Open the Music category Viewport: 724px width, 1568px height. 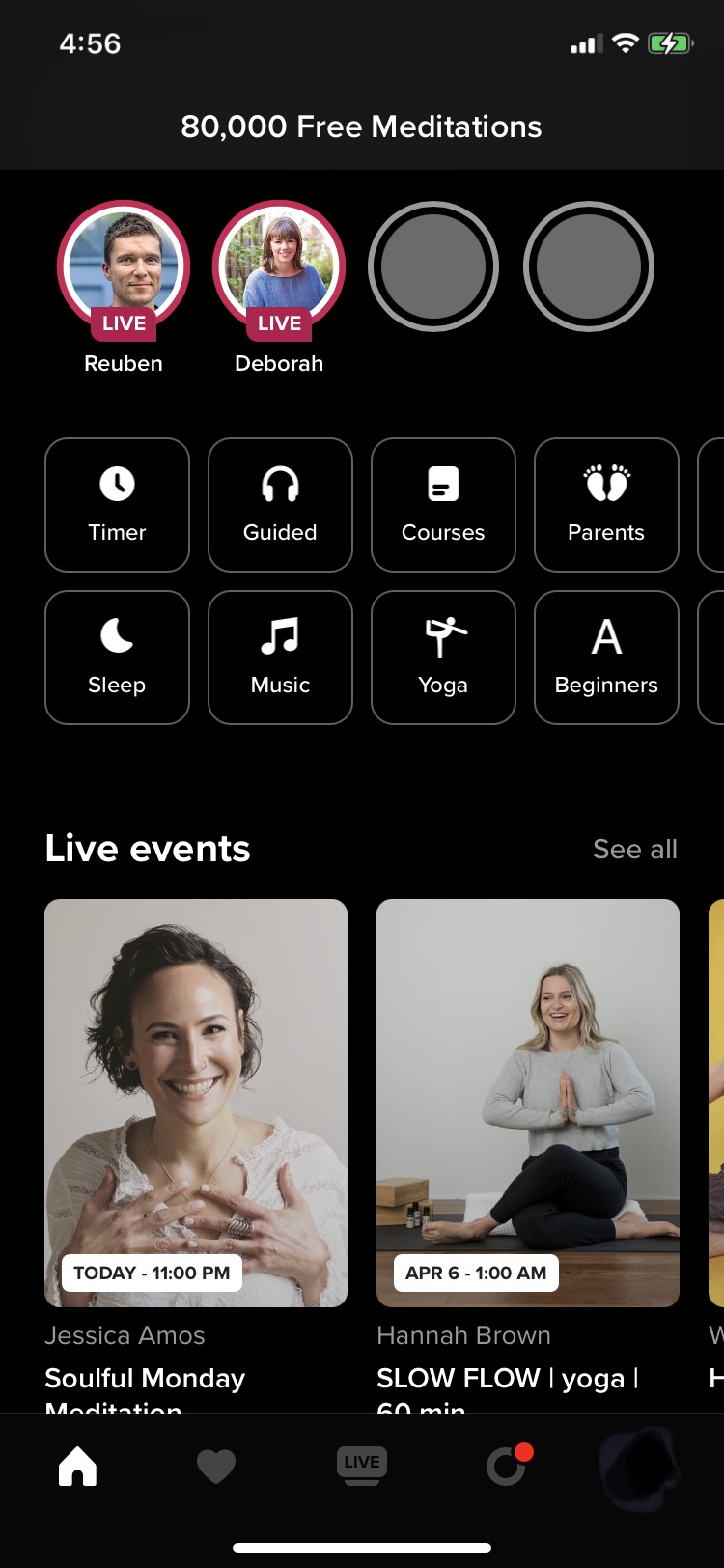[280, 658]
